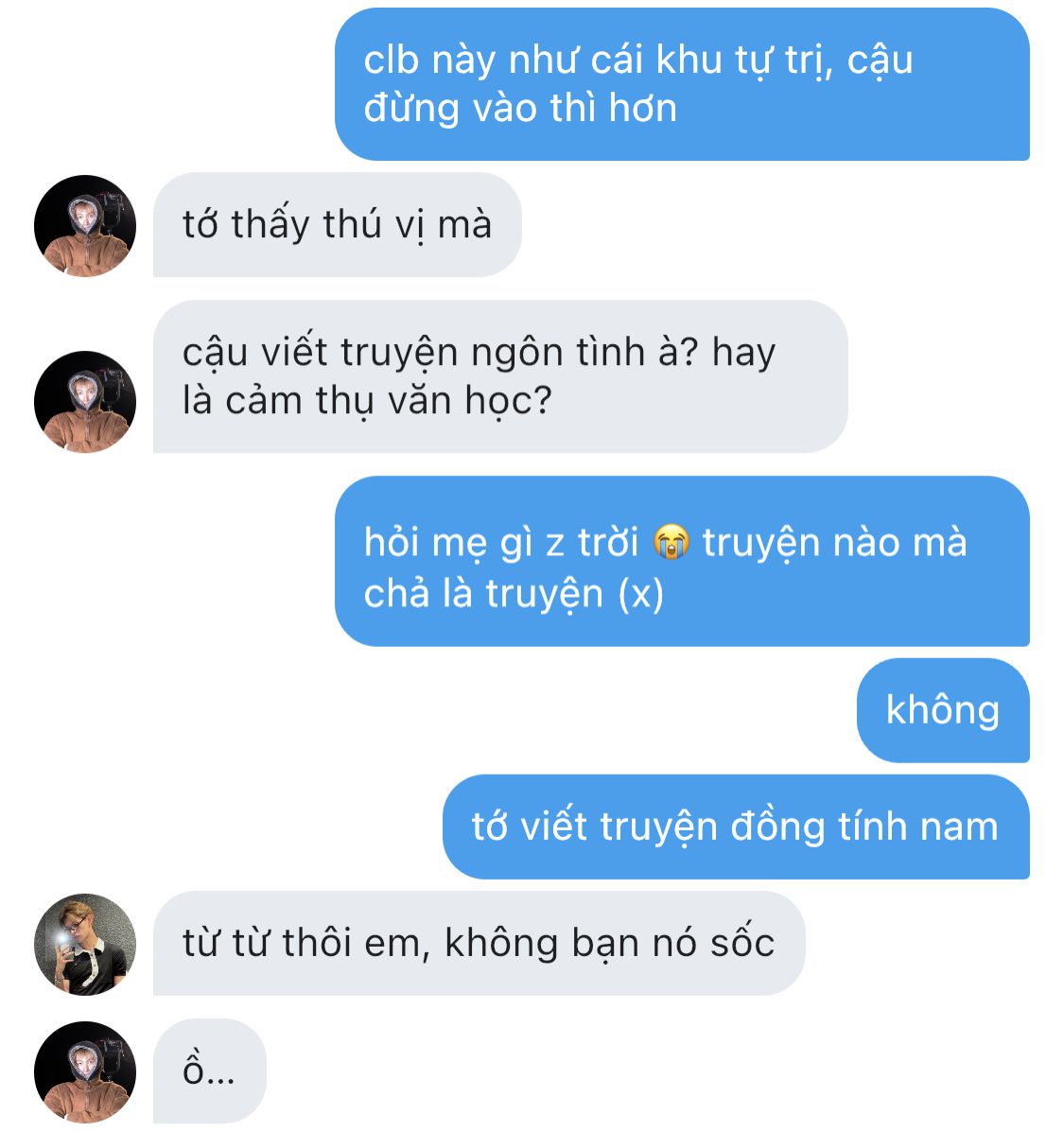Open sender avatar beside "từ từ thôi em" message
This screenshot has height=1132, width=1064.
click(85, 945)
